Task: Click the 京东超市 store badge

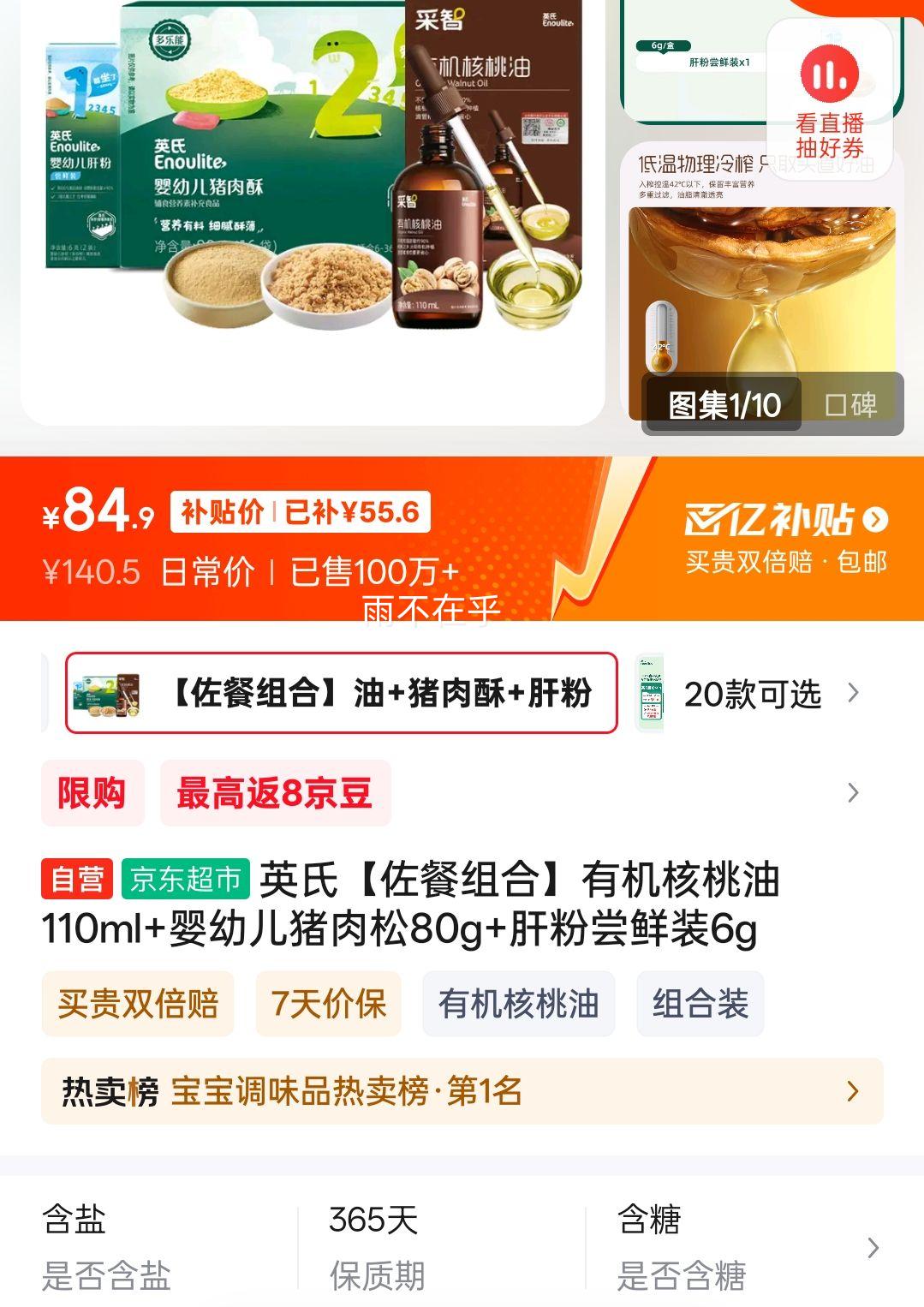Action: click(x=187, y=879)
